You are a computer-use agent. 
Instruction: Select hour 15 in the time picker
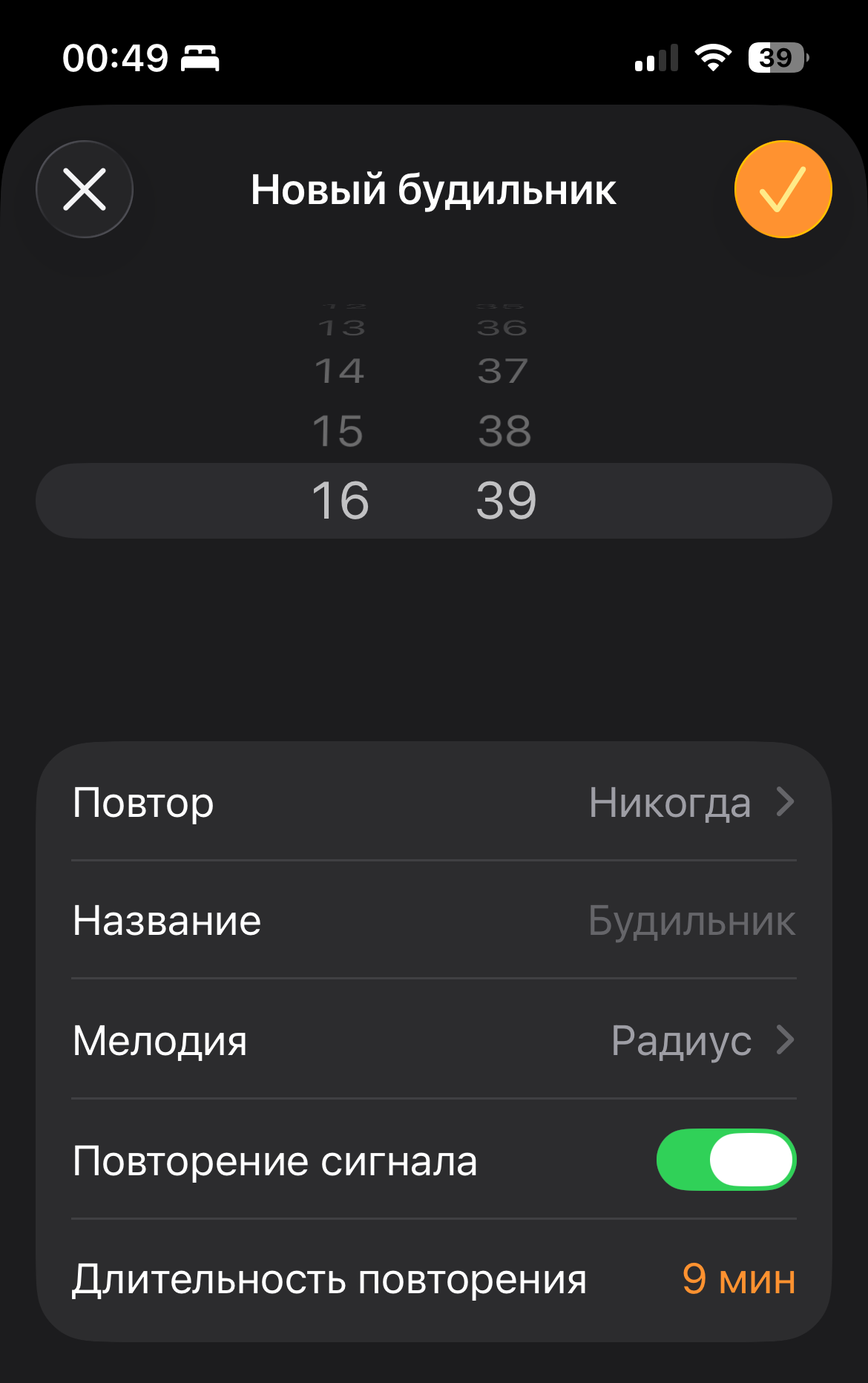[x=338, y=431]
